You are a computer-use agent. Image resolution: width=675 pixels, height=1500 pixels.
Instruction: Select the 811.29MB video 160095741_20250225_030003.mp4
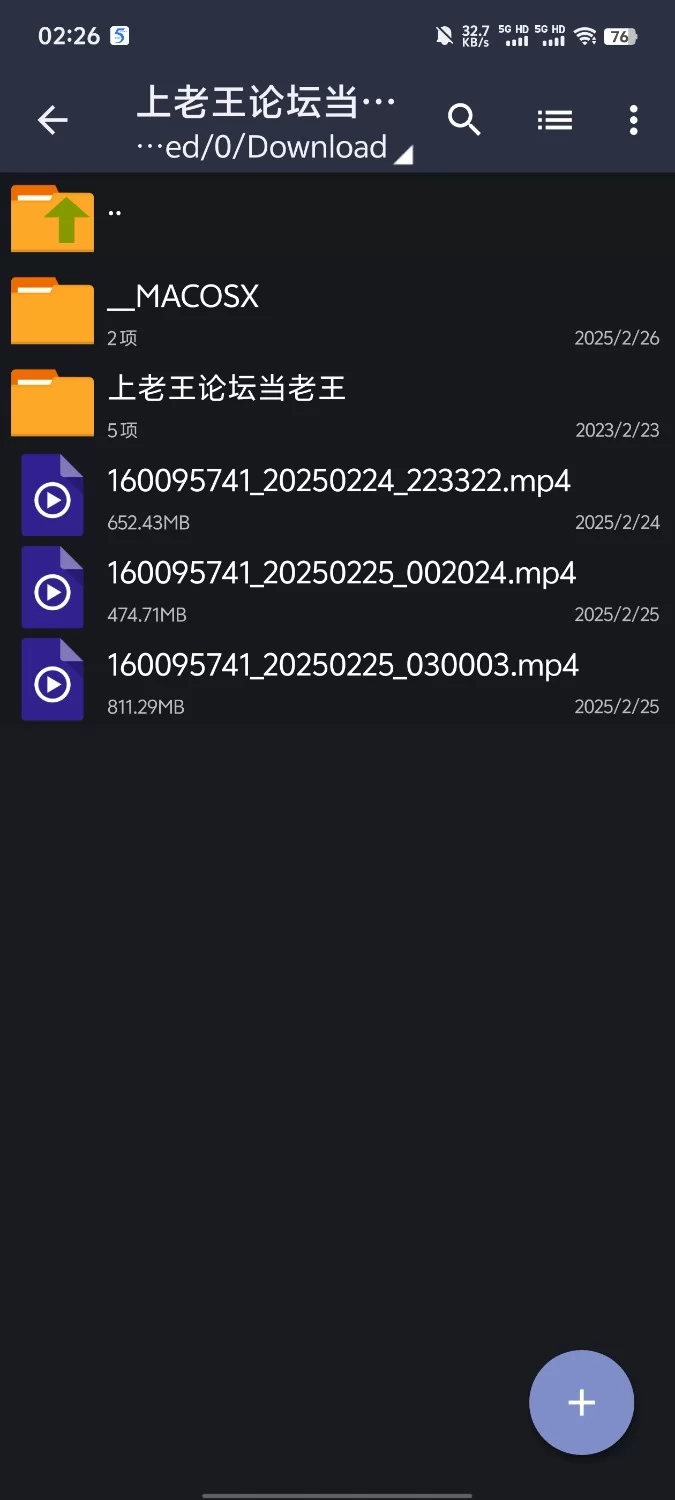(x=337, y=680)
